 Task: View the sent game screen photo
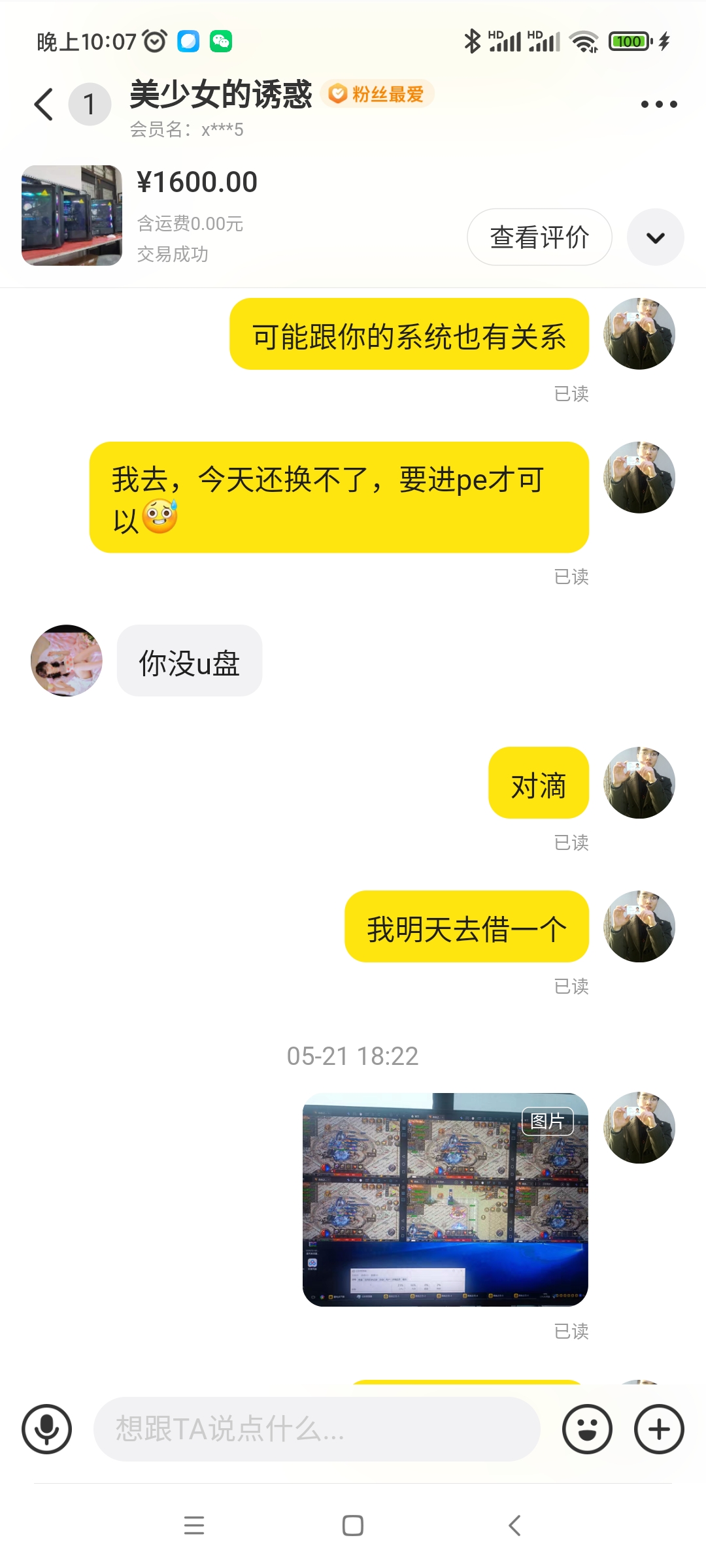445,1200
